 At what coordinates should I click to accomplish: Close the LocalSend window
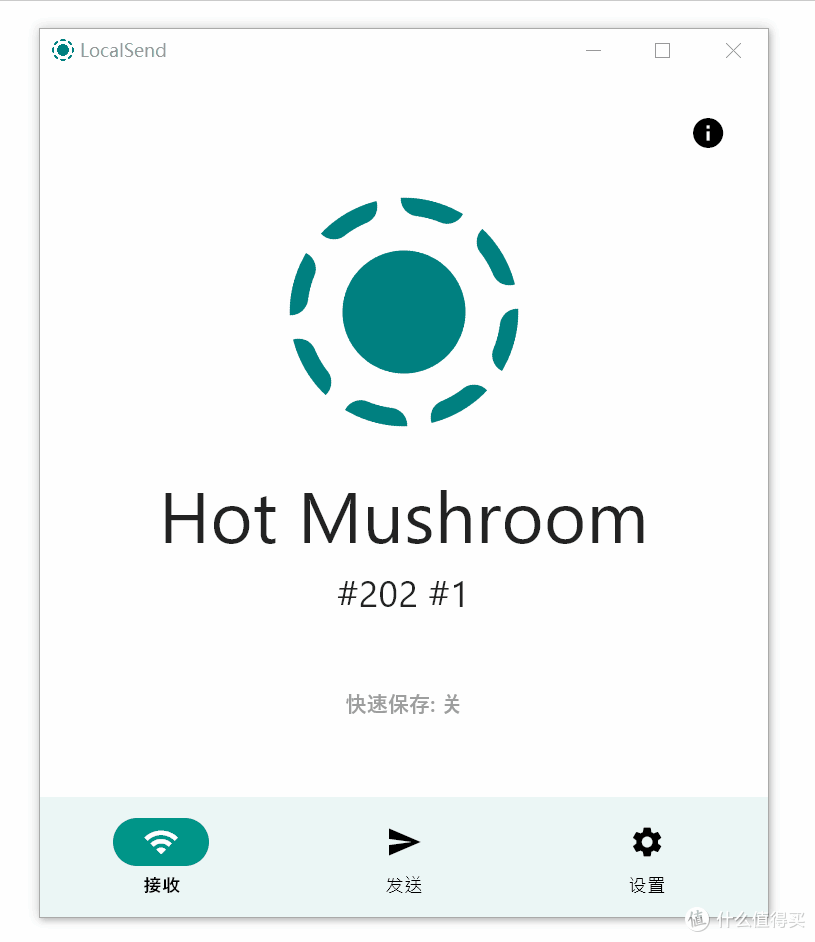pos(733,51)
